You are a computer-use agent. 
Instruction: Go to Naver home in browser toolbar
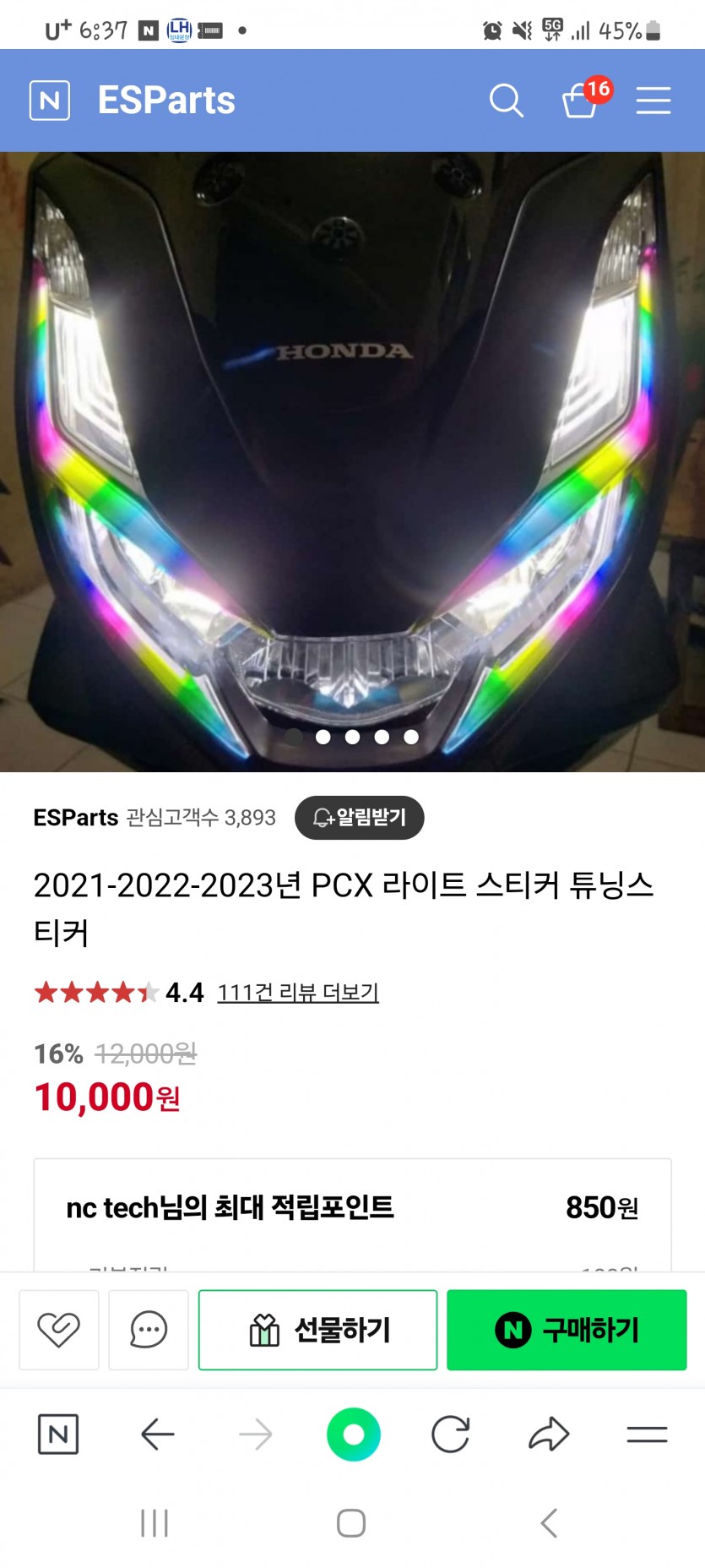58,1435
